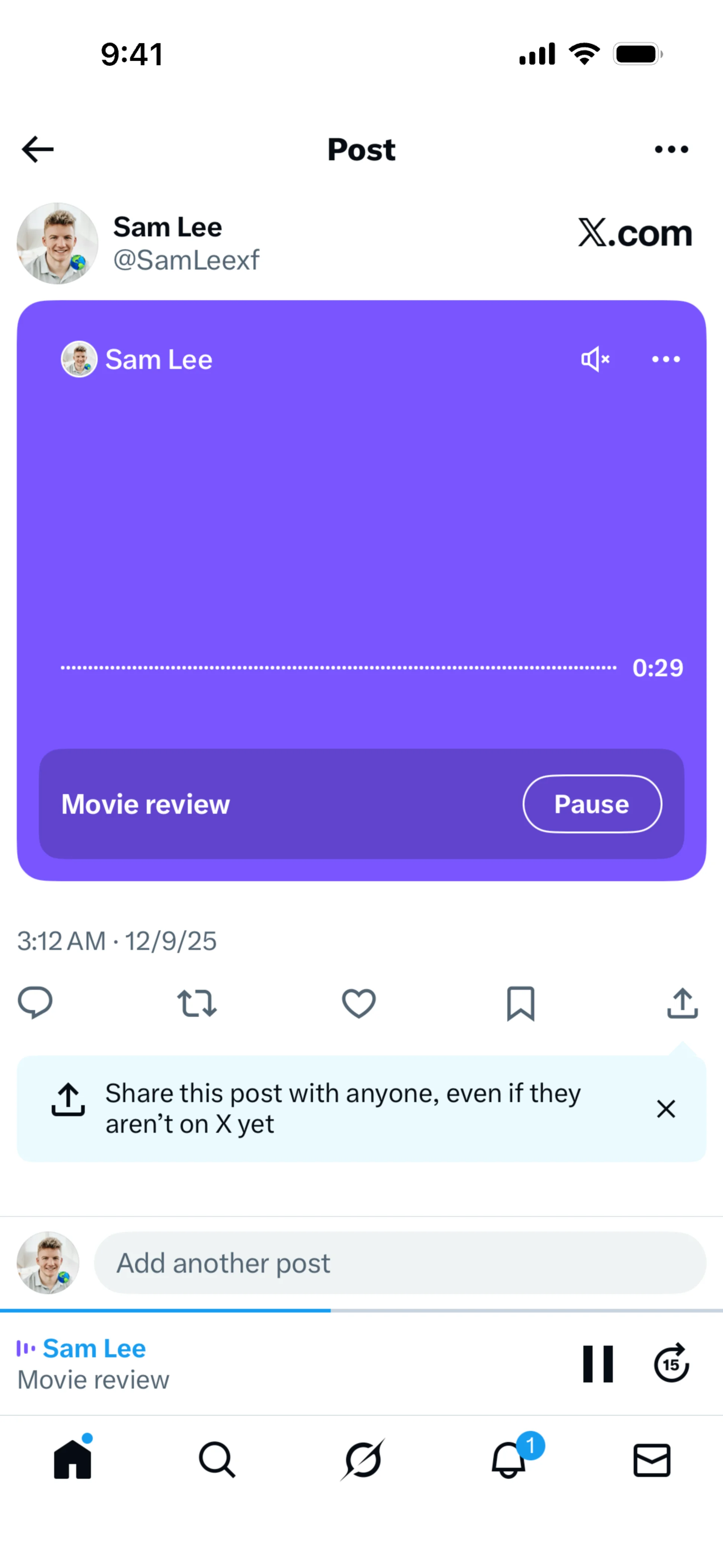
Task: Pause playback in the mini player
Action: tap(598, 1364)
